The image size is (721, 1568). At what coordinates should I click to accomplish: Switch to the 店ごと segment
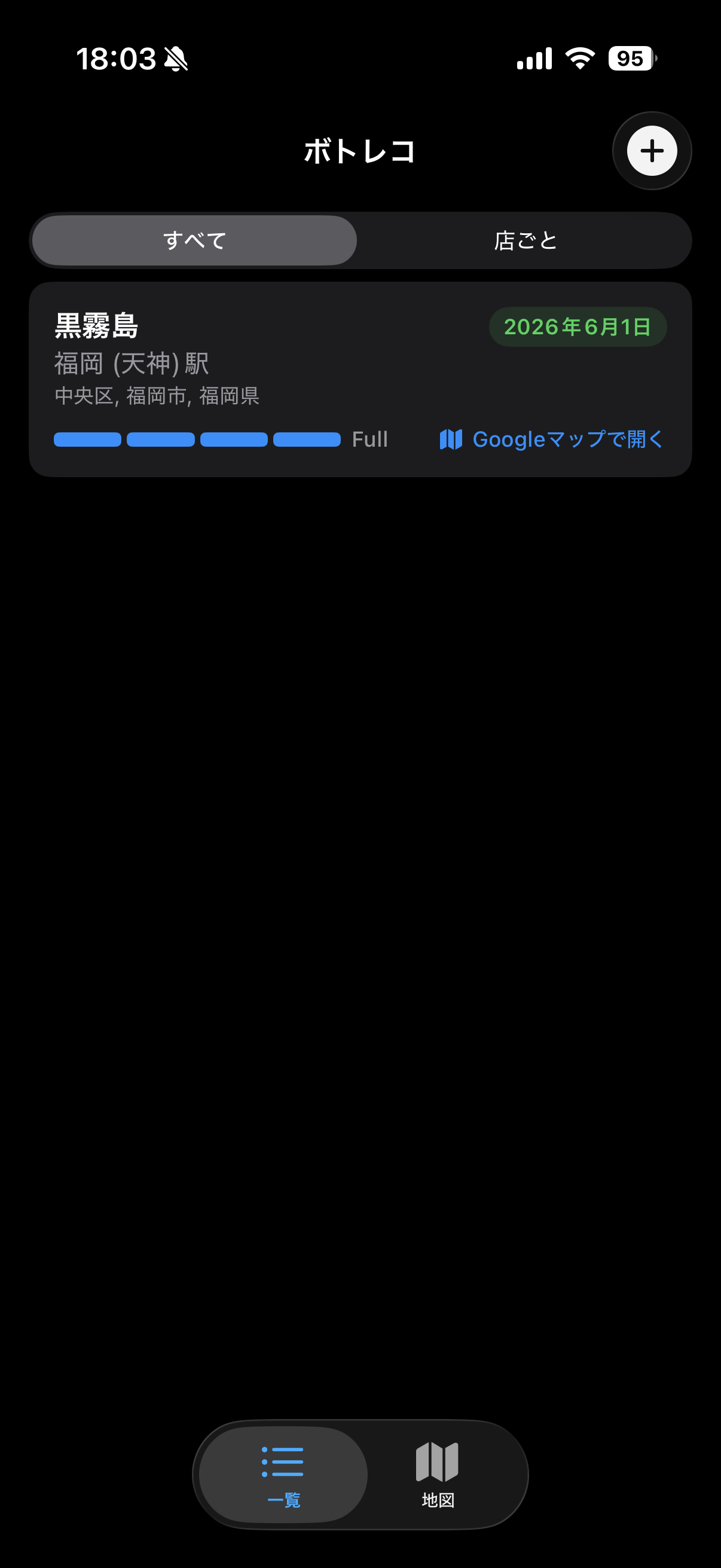click(x=525, y=240)
